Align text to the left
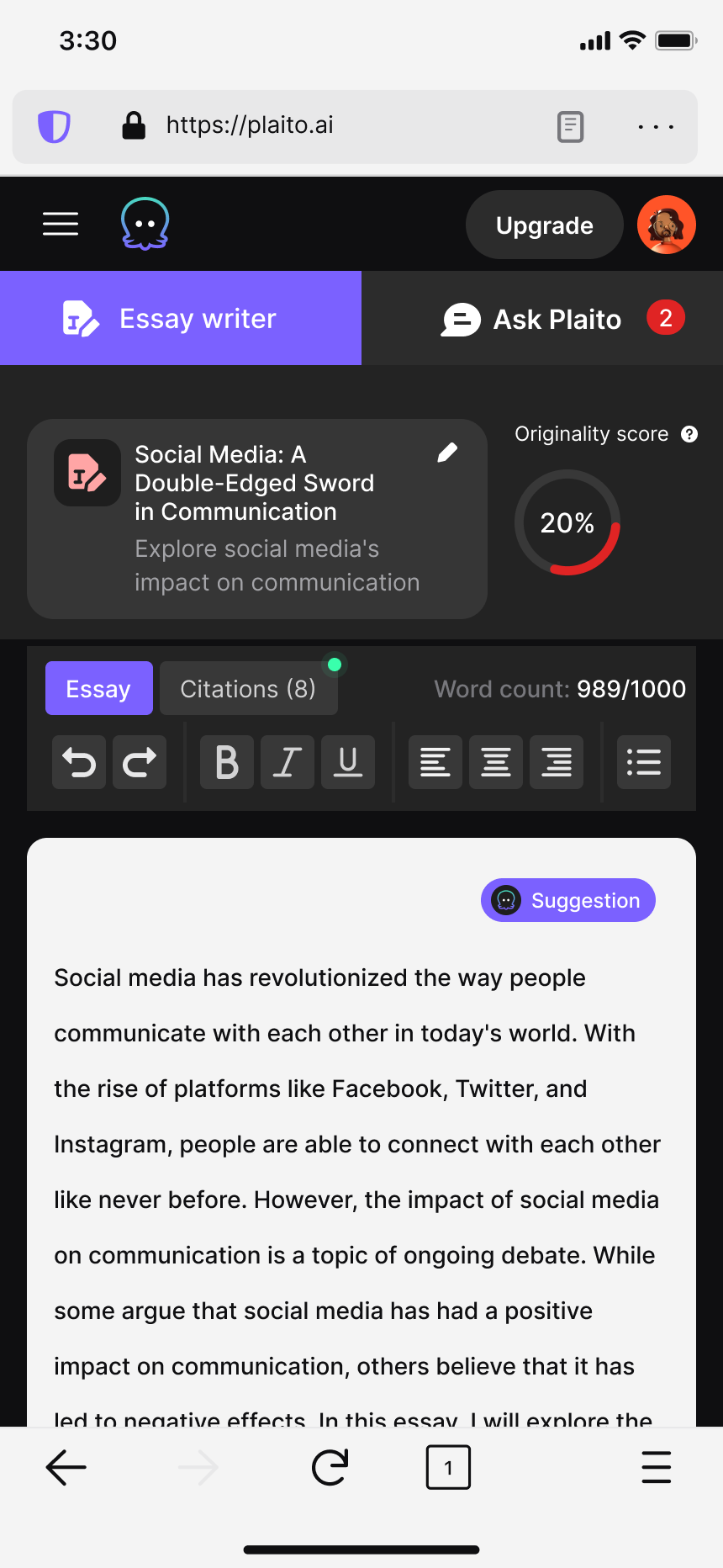 435,762
